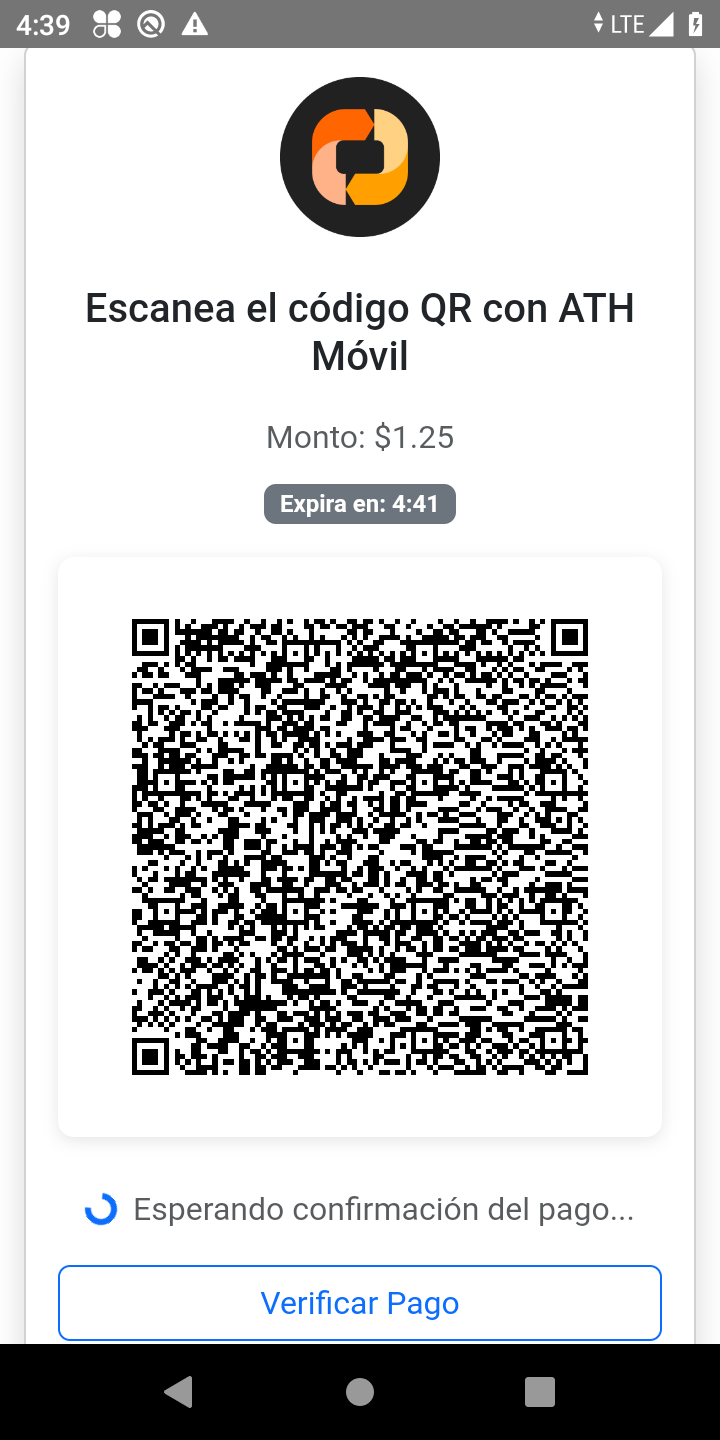Tap the ATH Móvil logo icon
720x1440 pixels.
[x=359, y=156]
